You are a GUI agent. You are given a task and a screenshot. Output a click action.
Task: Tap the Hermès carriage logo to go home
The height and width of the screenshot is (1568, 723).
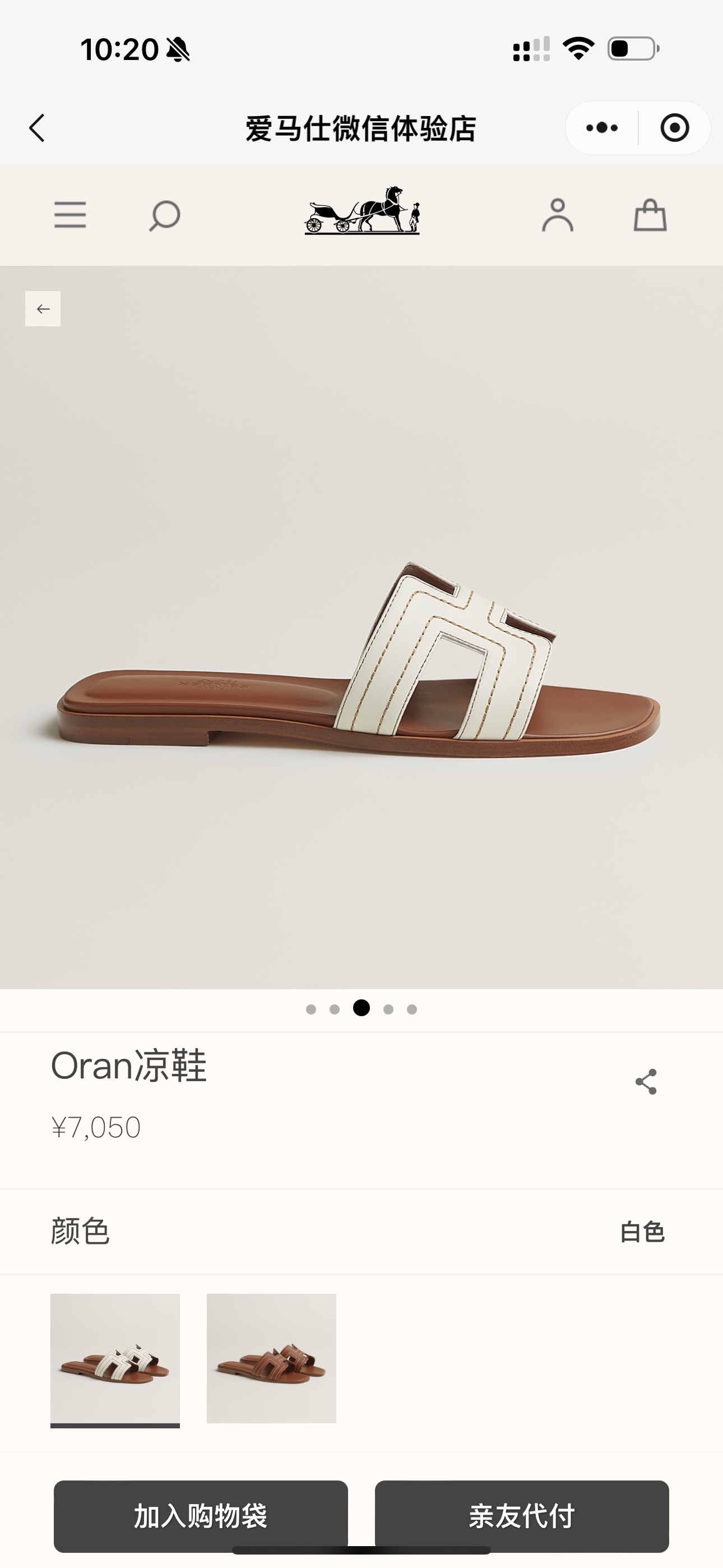362,211
